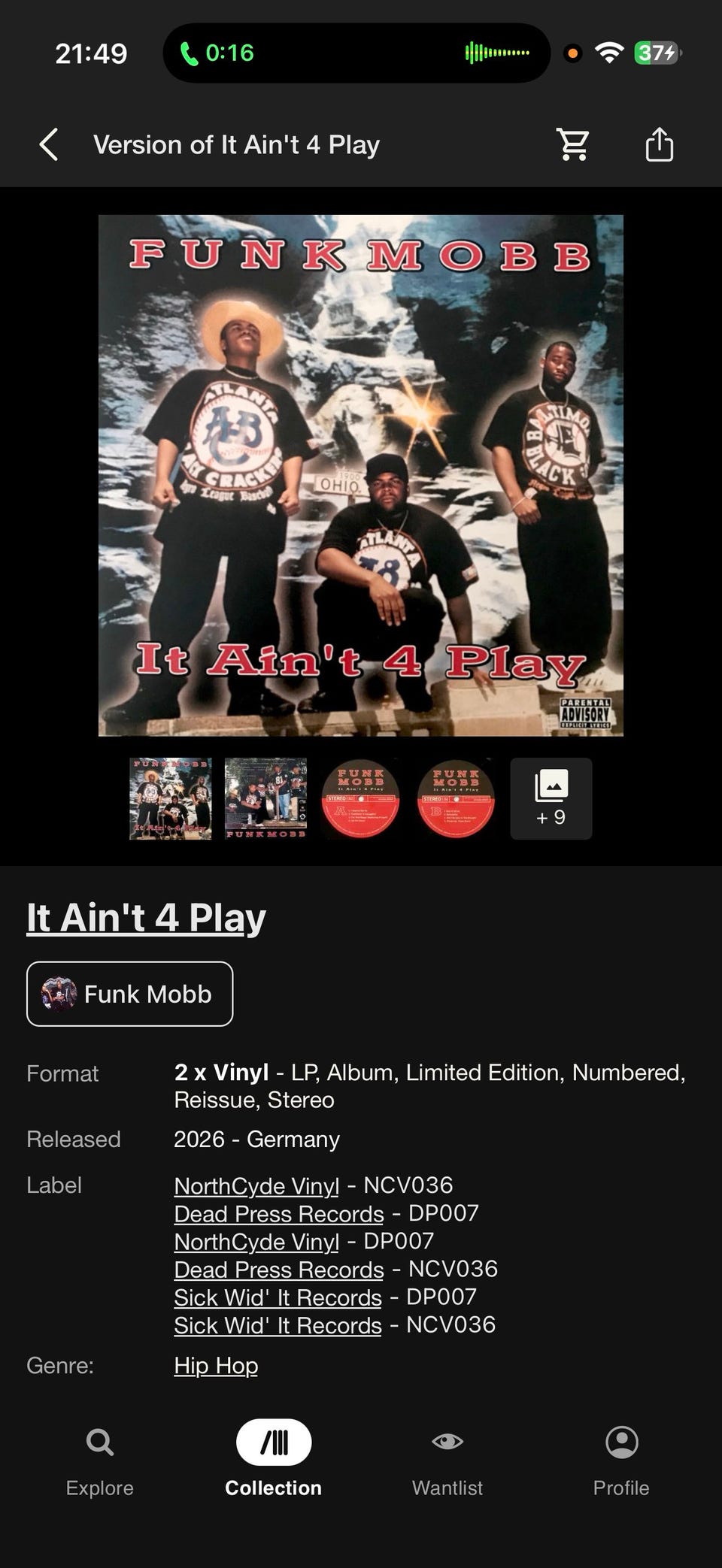Open the shopping cart icon
This screenshot has height=1568, width=722.
tap(573, 144)
